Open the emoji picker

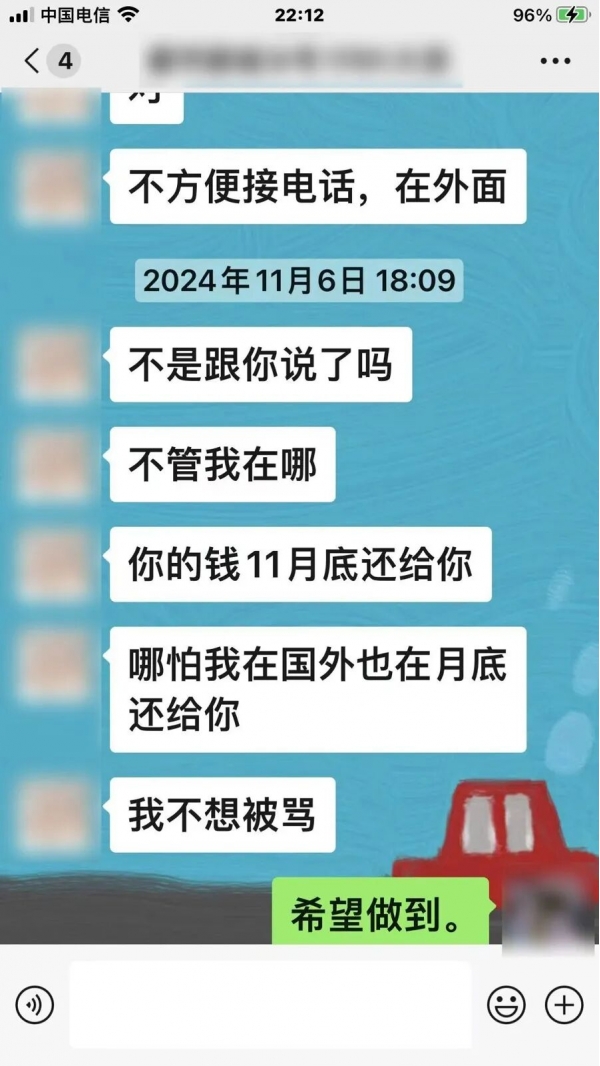(x=506, y=1004)
